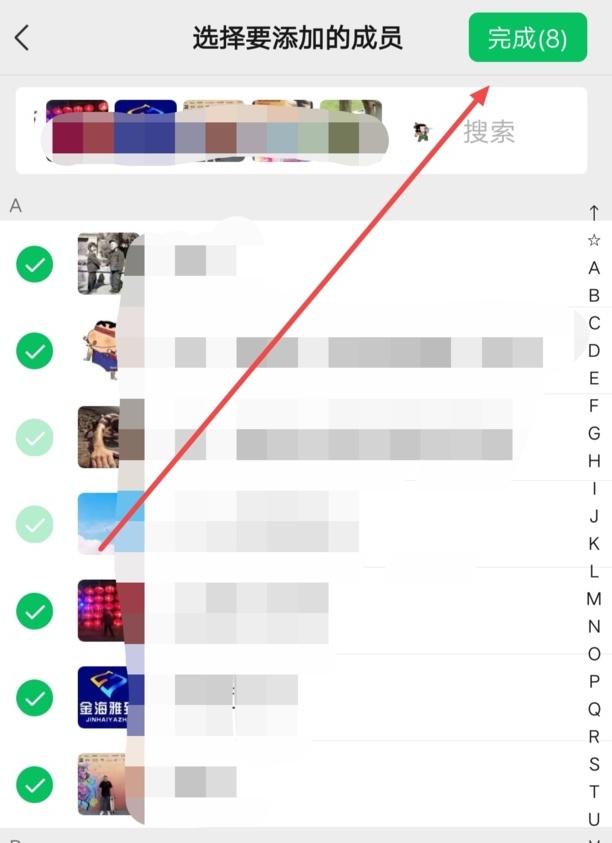Screen dimensions: 612x843
Task: Uncheck the contact with the red lanterns avatar
Action: coord(35,610)
